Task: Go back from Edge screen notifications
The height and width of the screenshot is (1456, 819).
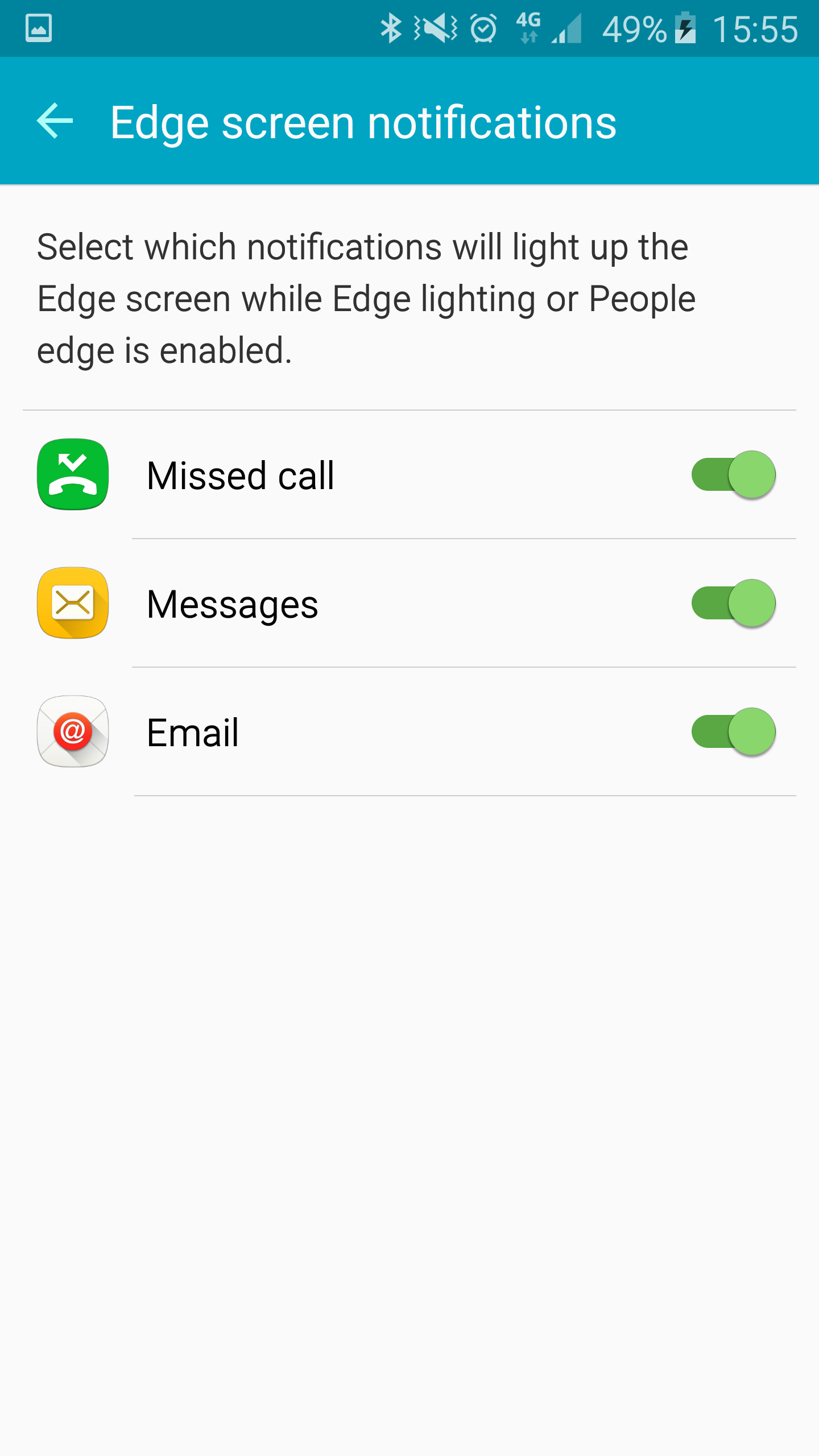Action: pos(55,121)
